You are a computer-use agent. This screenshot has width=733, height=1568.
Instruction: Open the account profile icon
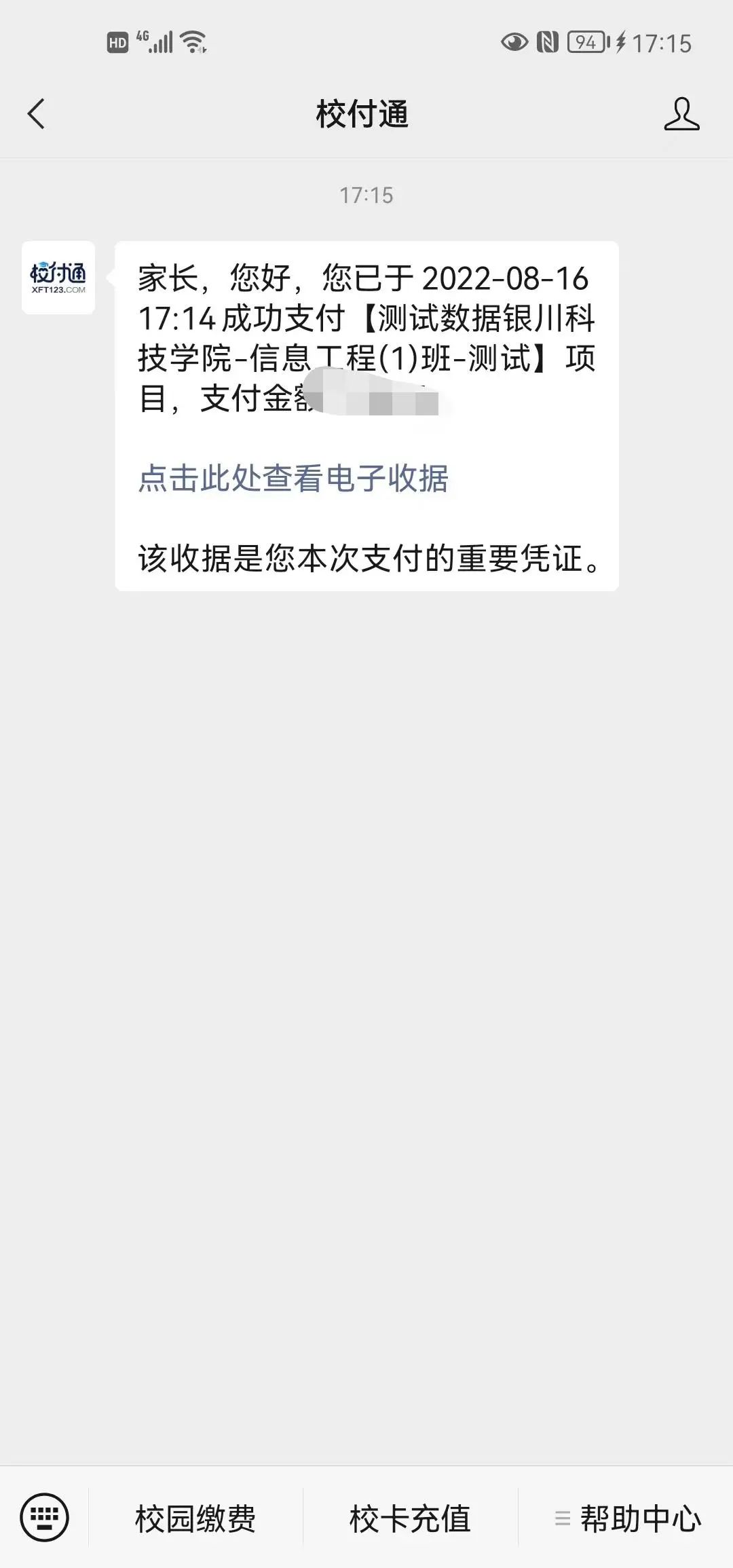point(681,113)
